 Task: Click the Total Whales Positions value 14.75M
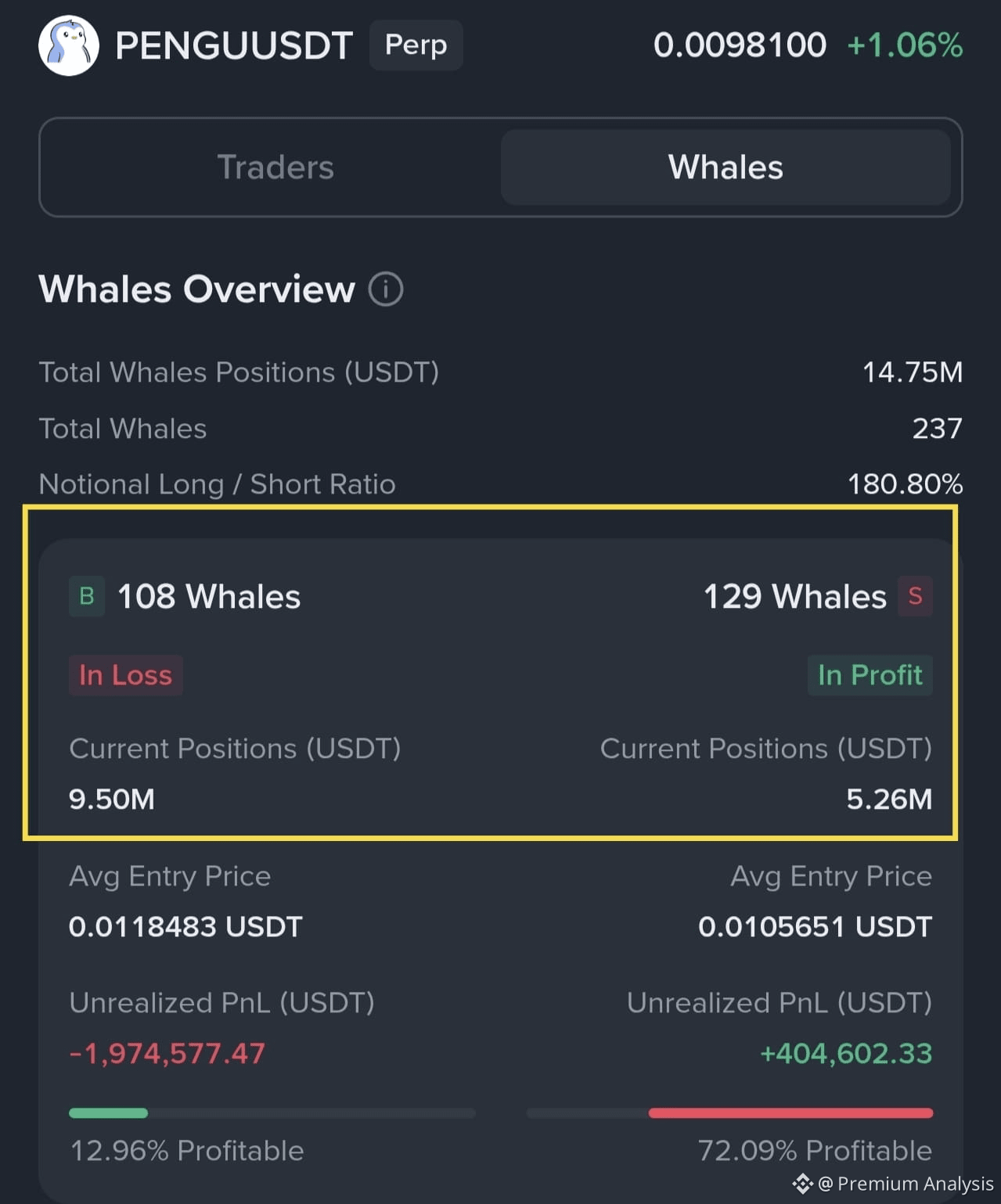tap(913, 372)
